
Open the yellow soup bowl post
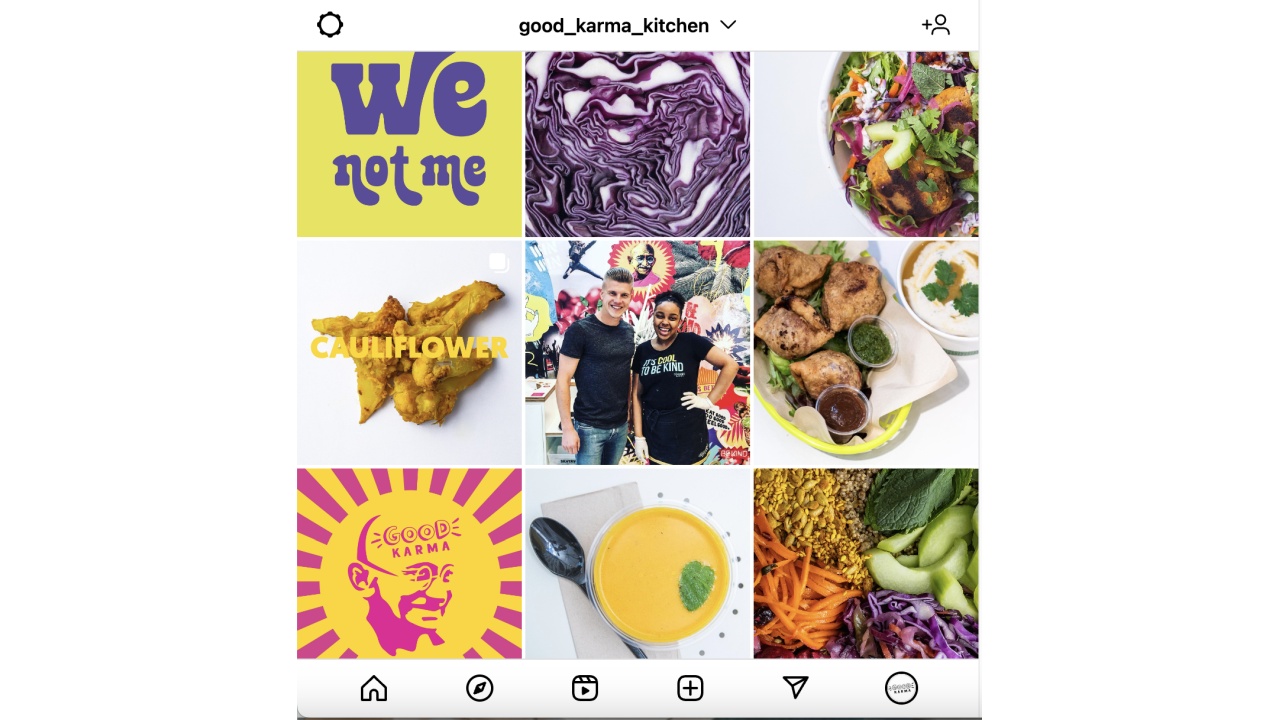tap(637, 563)
